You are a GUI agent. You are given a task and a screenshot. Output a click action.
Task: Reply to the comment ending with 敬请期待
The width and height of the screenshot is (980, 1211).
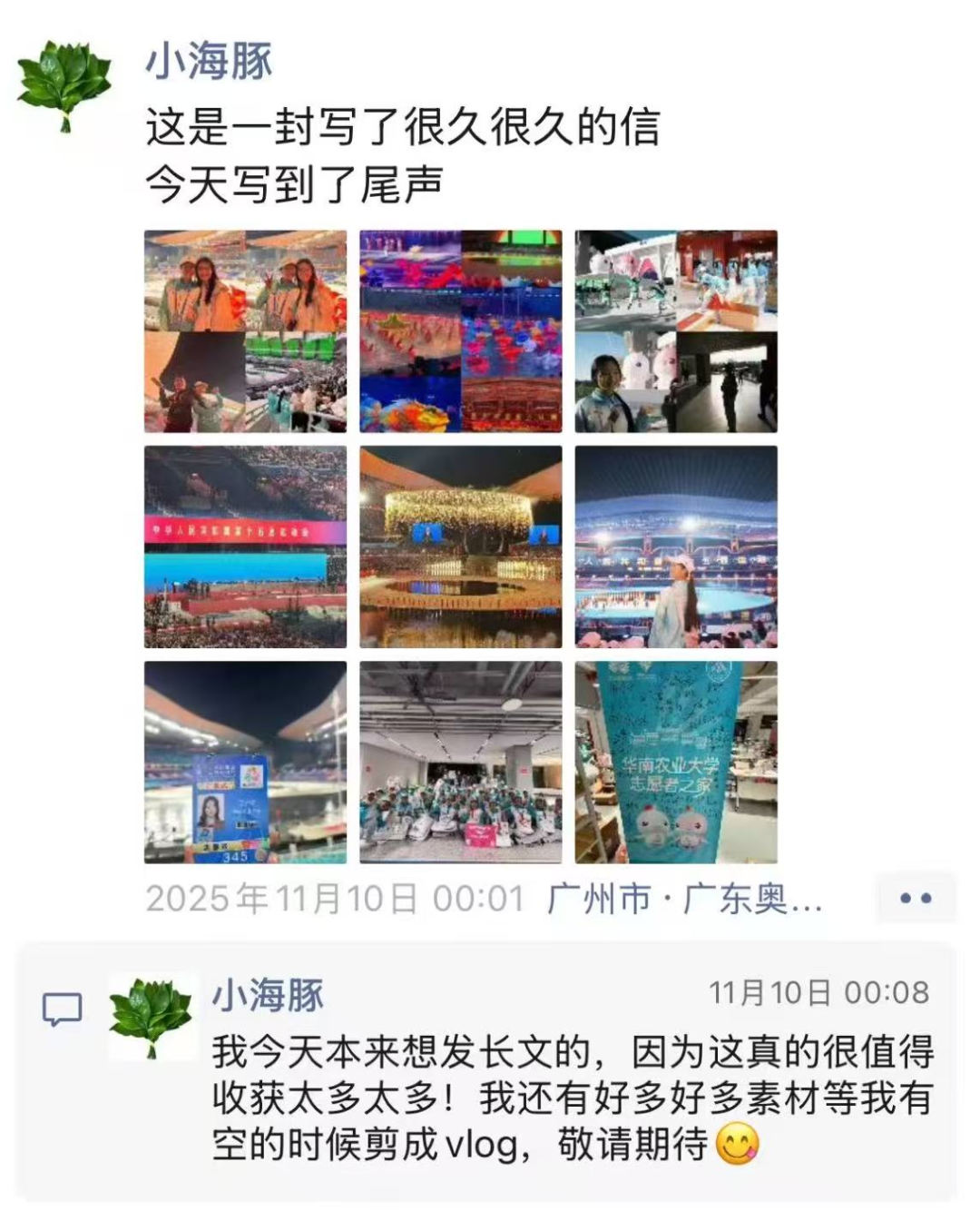tap(572, 1098)
